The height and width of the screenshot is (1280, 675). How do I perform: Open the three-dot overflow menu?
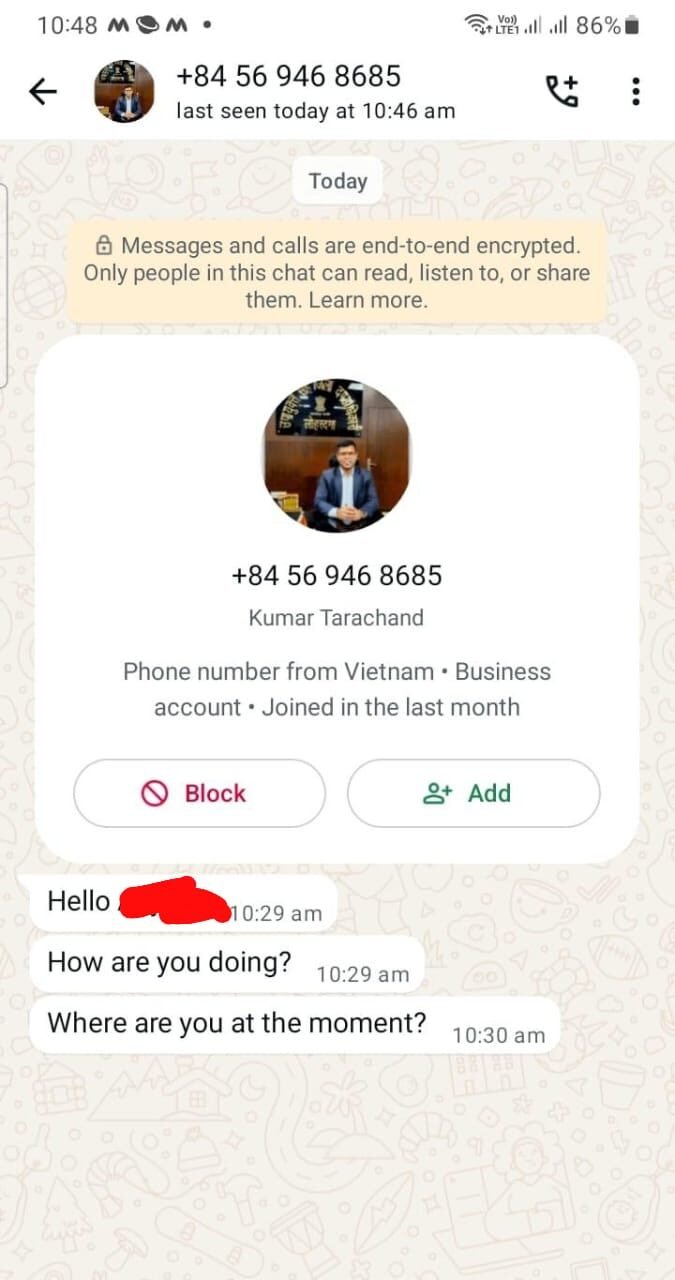coord(636,92)
